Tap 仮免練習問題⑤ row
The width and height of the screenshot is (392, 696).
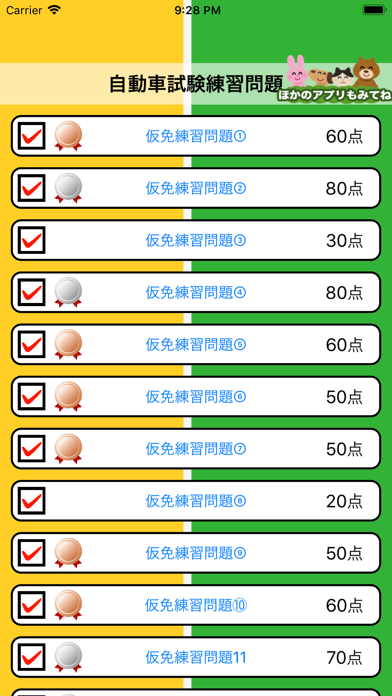pos(196,344)
